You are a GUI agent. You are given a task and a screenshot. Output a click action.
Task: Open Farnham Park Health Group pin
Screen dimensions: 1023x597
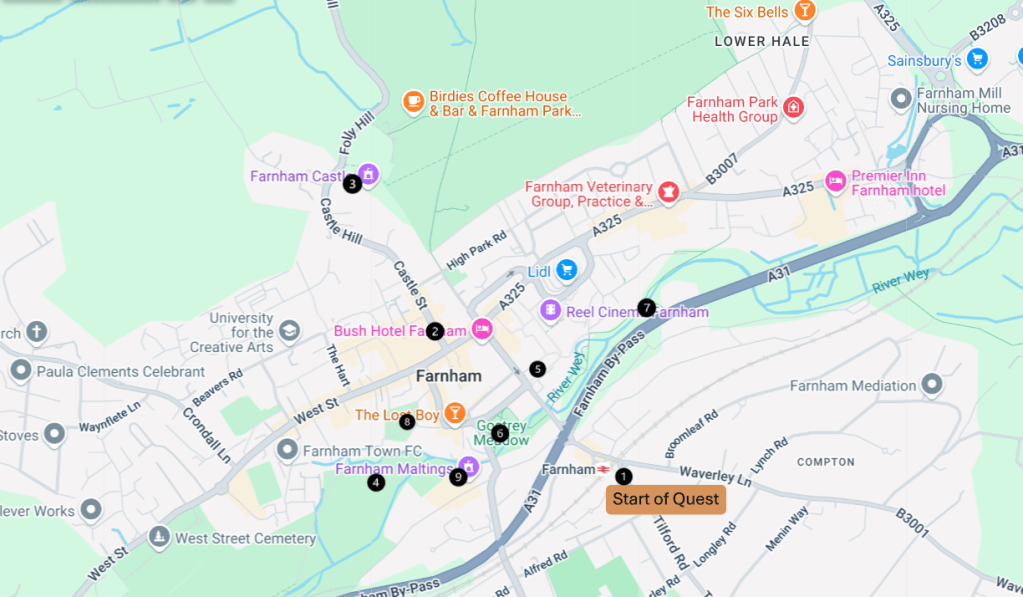click(793, 107)
